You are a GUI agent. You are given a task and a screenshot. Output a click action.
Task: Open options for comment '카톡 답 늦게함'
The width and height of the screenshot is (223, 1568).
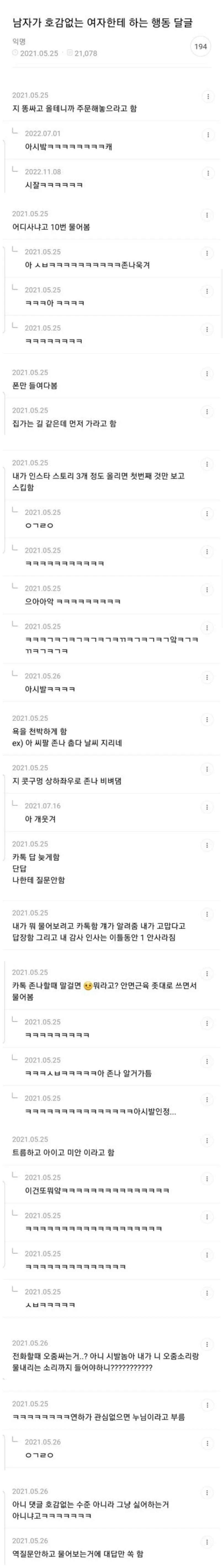click(x=208, y=844)
